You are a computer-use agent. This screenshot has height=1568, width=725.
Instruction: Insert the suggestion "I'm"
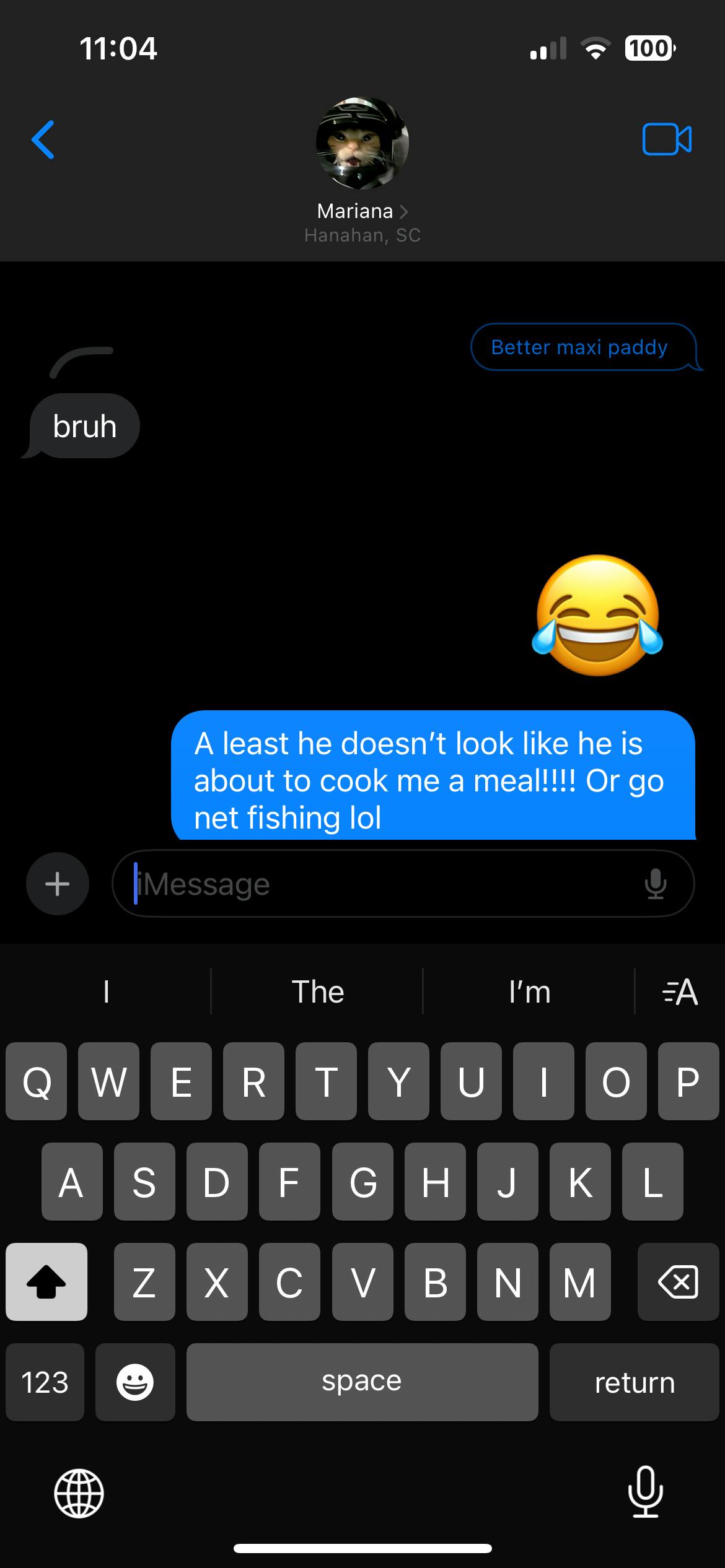(x=529, y=991)
